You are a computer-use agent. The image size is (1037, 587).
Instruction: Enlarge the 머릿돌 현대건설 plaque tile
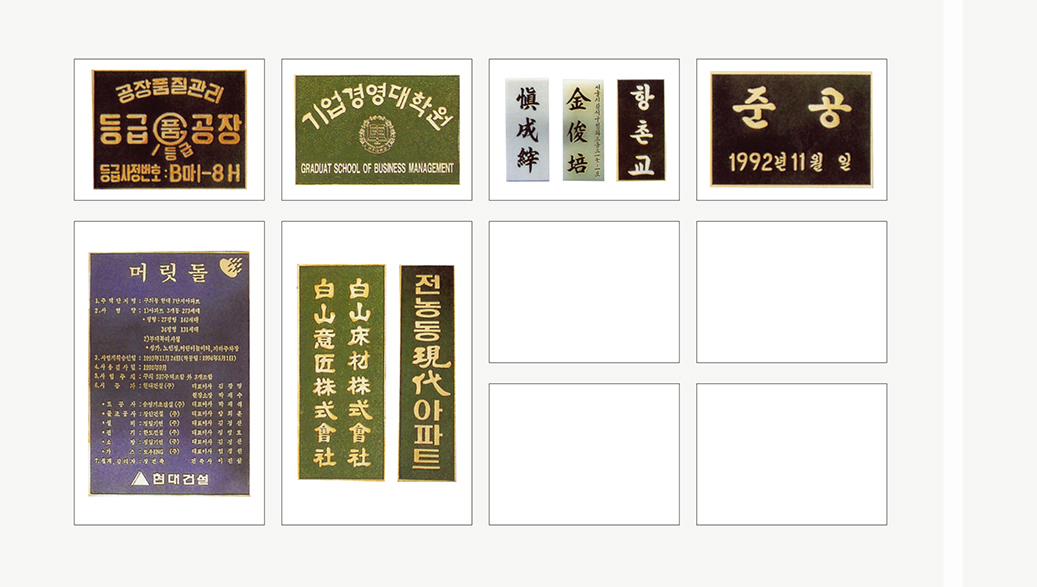(x=169, y=373)
